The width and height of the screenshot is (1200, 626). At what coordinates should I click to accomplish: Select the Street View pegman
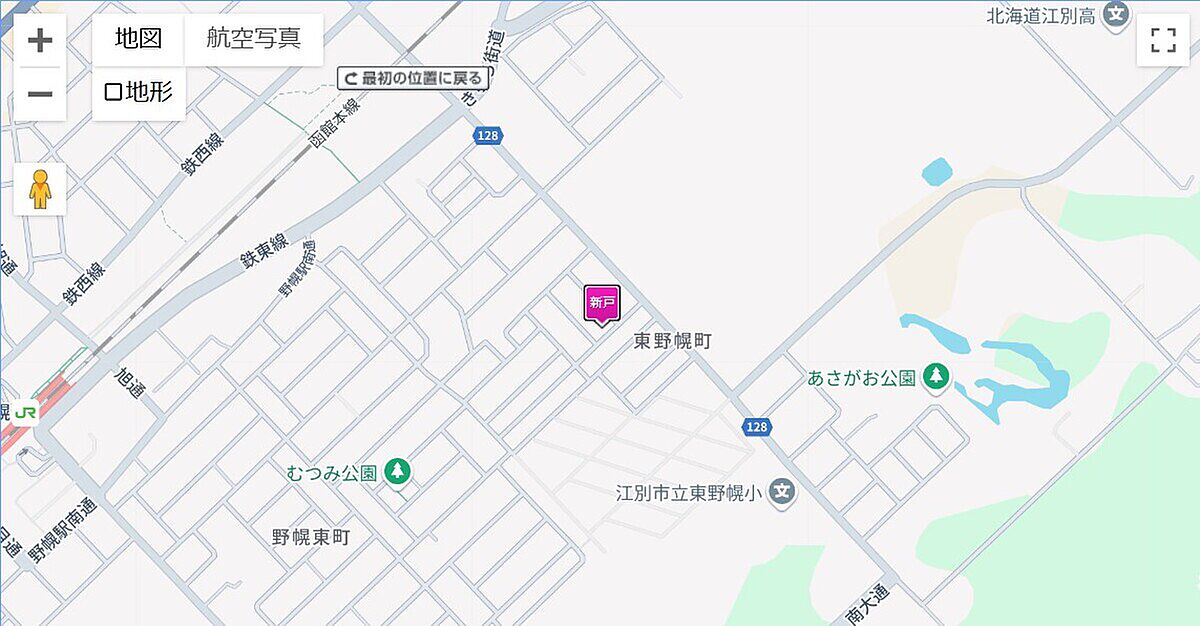pyautogui.click(x=40, y=189)
